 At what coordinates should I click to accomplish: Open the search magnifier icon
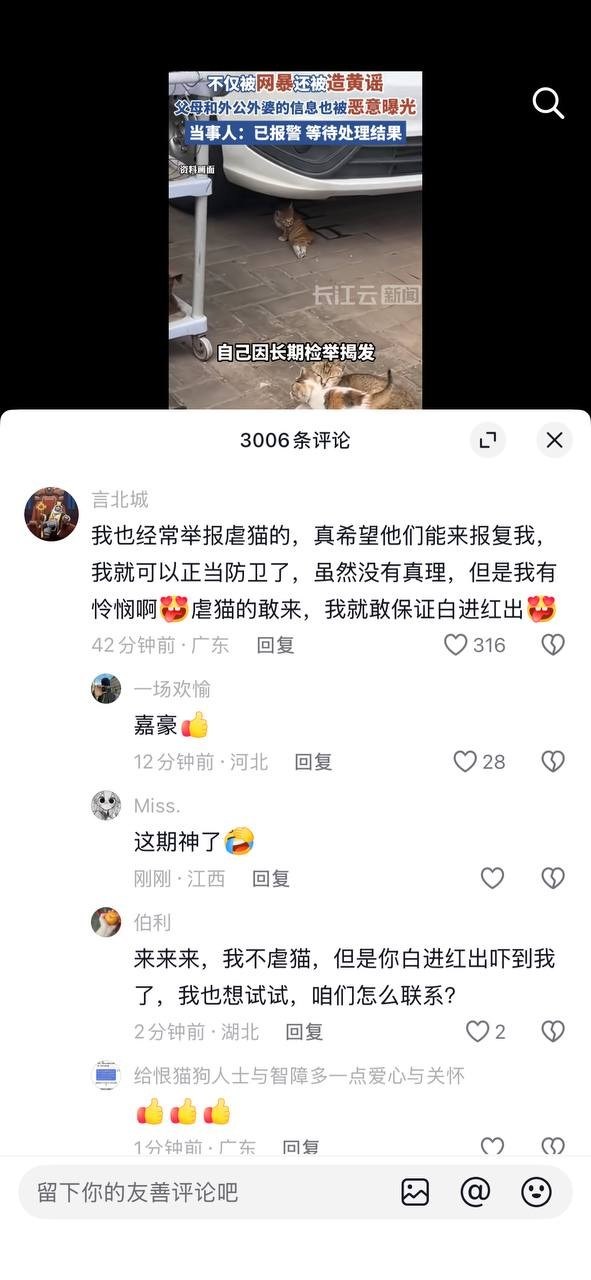point(548,103)
